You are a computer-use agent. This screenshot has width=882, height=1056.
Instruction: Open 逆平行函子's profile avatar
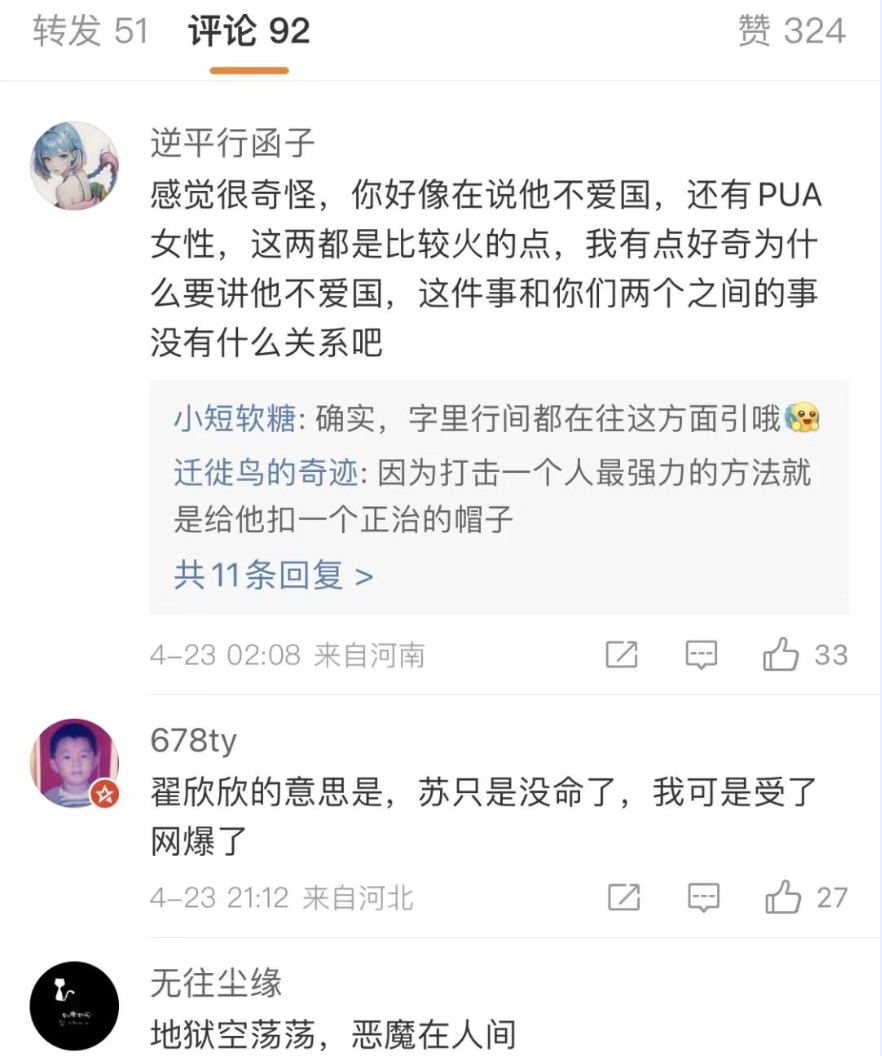[x=75, y=165]
